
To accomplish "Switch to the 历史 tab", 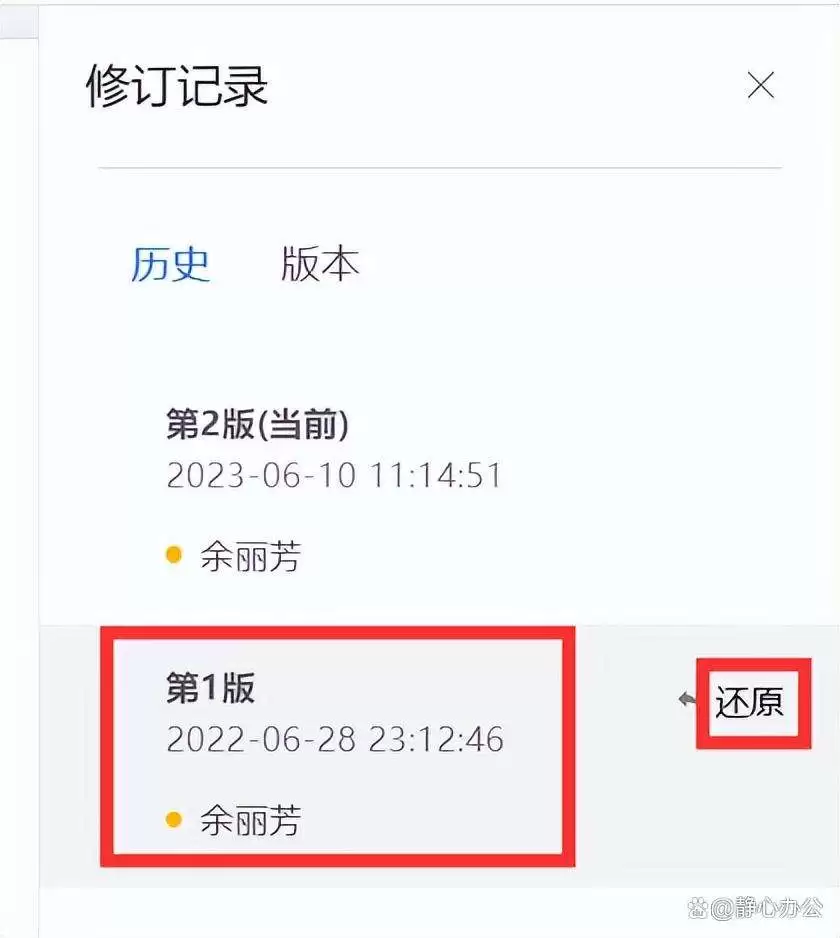I will pos(172,265).
